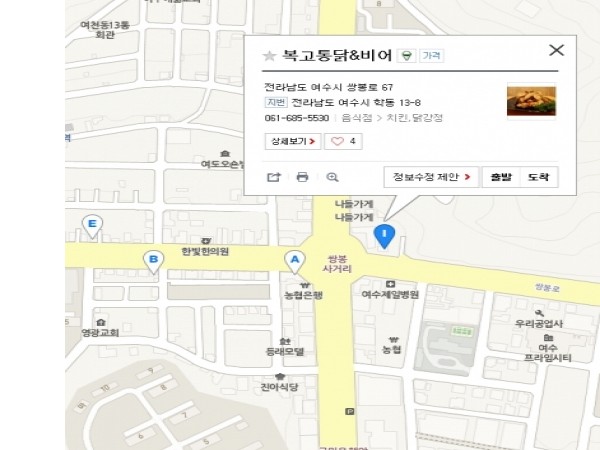Zoom in on the place with magnifier
This screenshot has width=600, height=450.
(x=332, y=177)
